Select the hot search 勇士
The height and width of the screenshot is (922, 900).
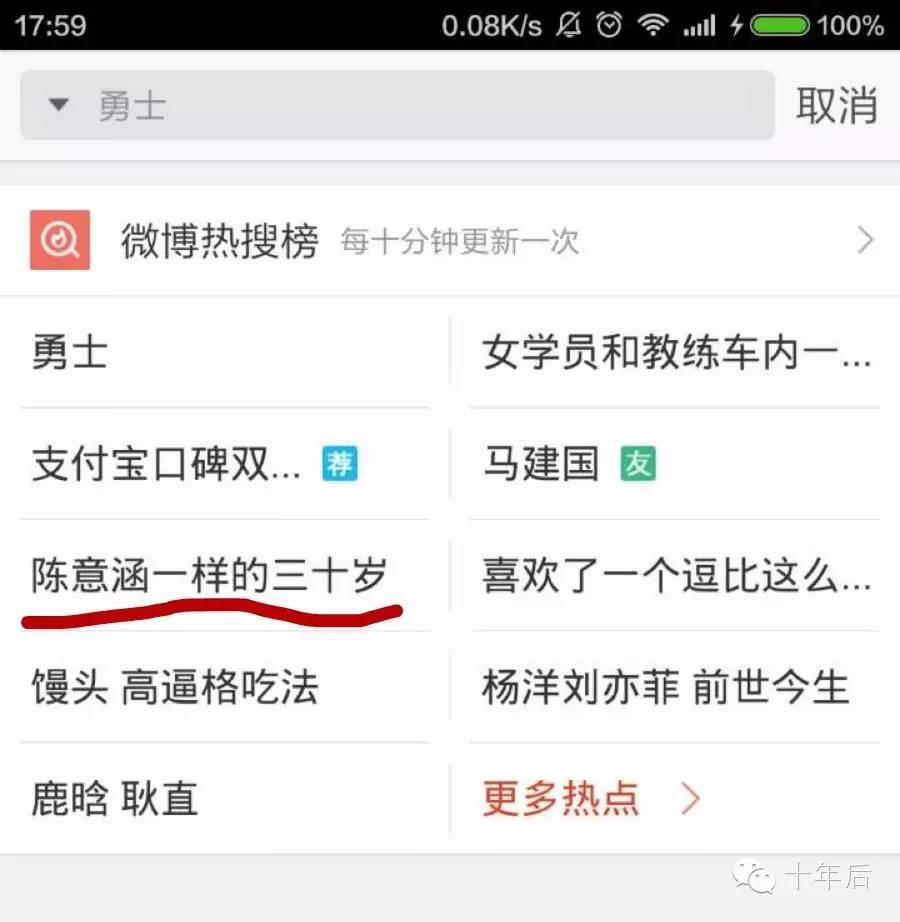[x=70, y=353]
